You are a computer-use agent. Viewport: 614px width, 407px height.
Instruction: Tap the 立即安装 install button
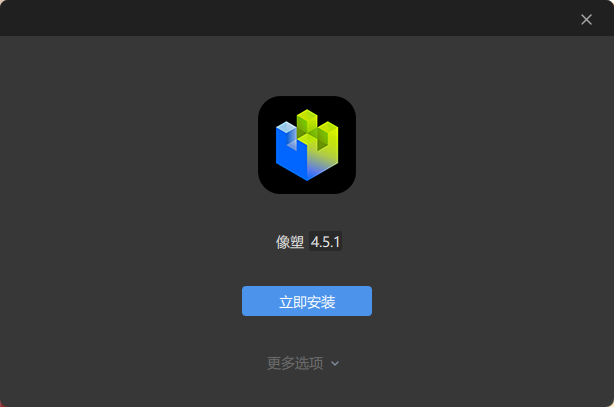point(306,301)
